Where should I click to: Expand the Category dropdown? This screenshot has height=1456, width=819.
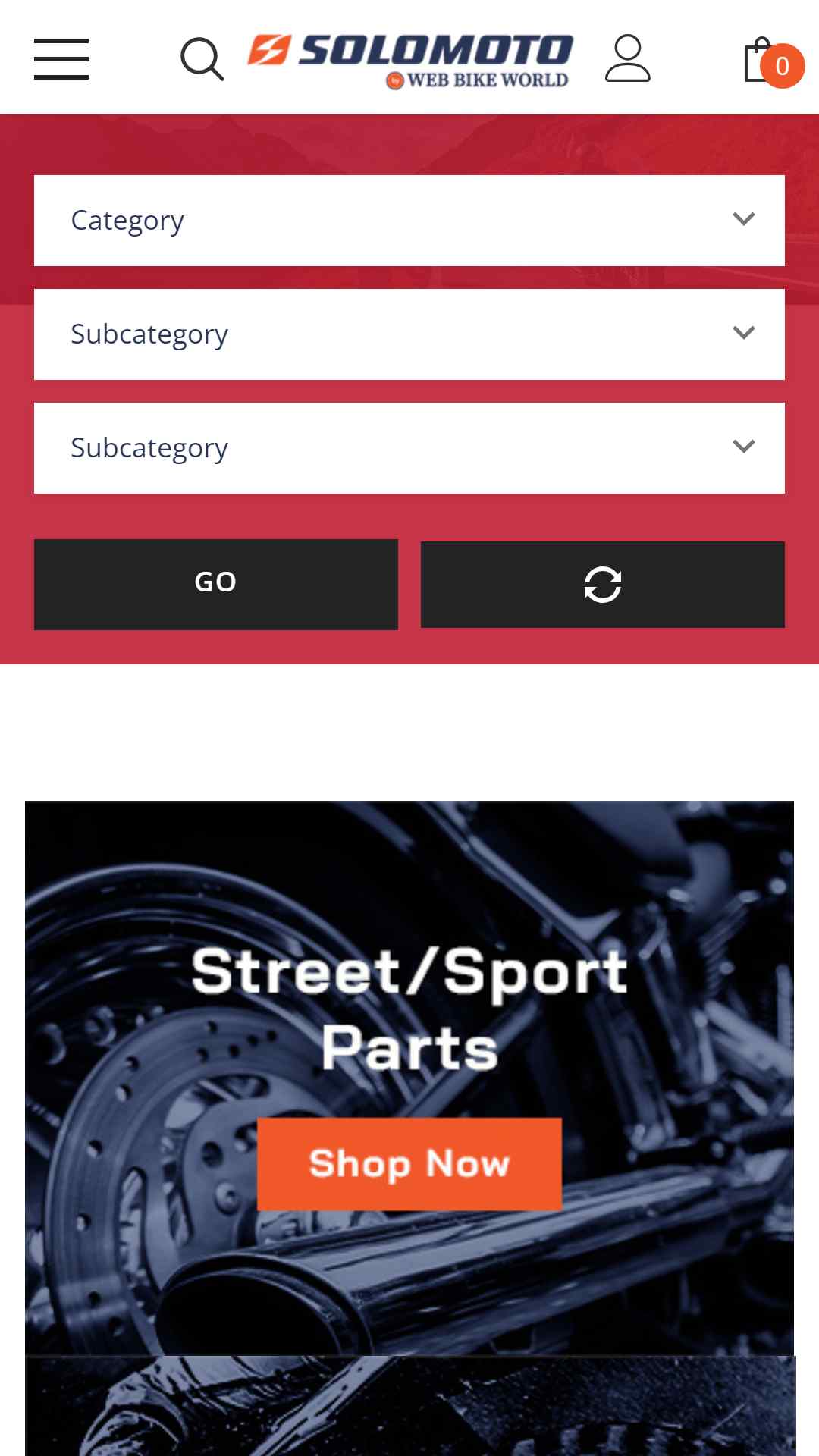click(409, 221)
